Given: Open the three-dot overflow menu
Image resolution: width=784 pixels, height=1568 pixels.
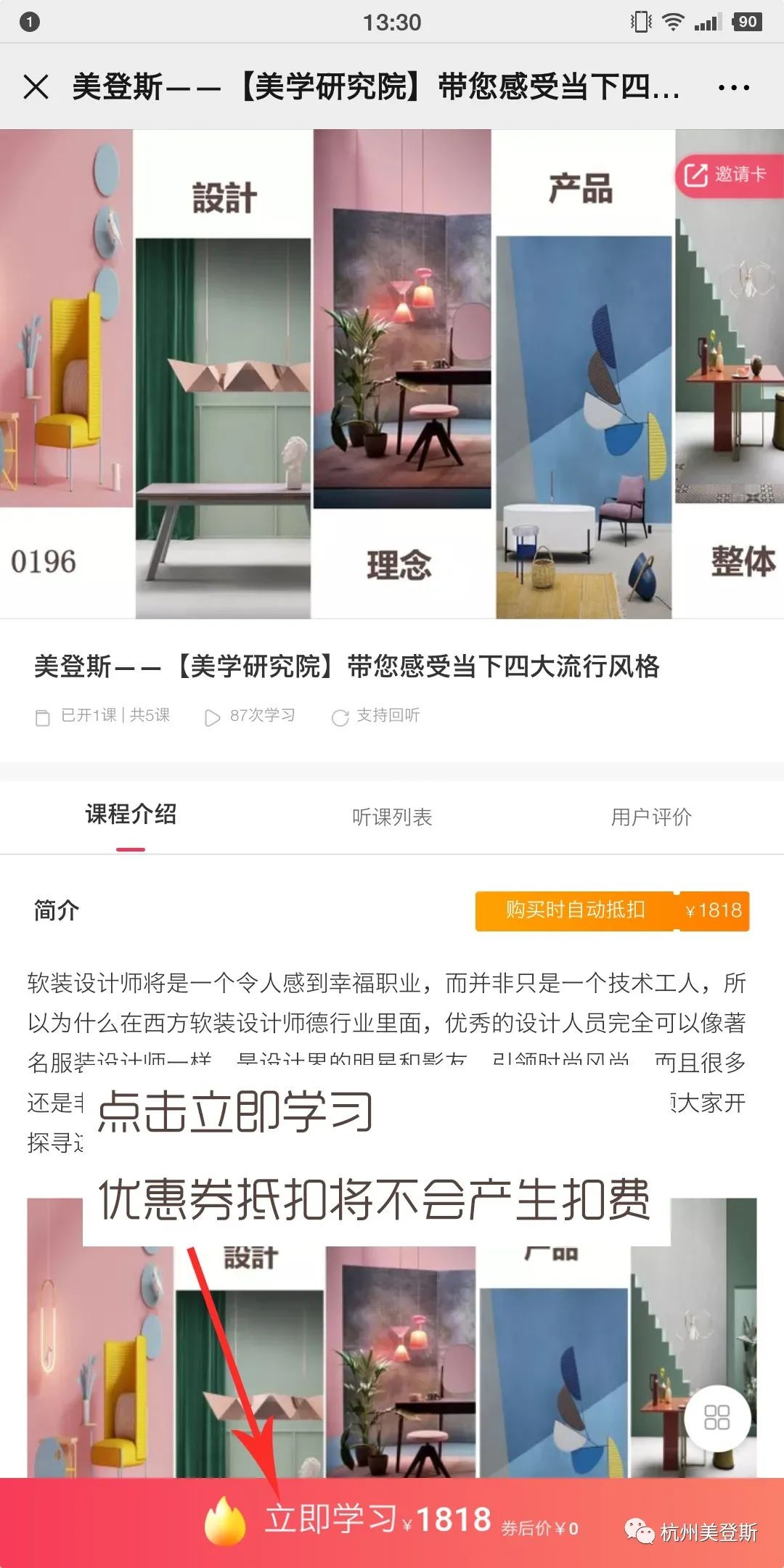Looking at the screenshot, I should coord(733,88).
